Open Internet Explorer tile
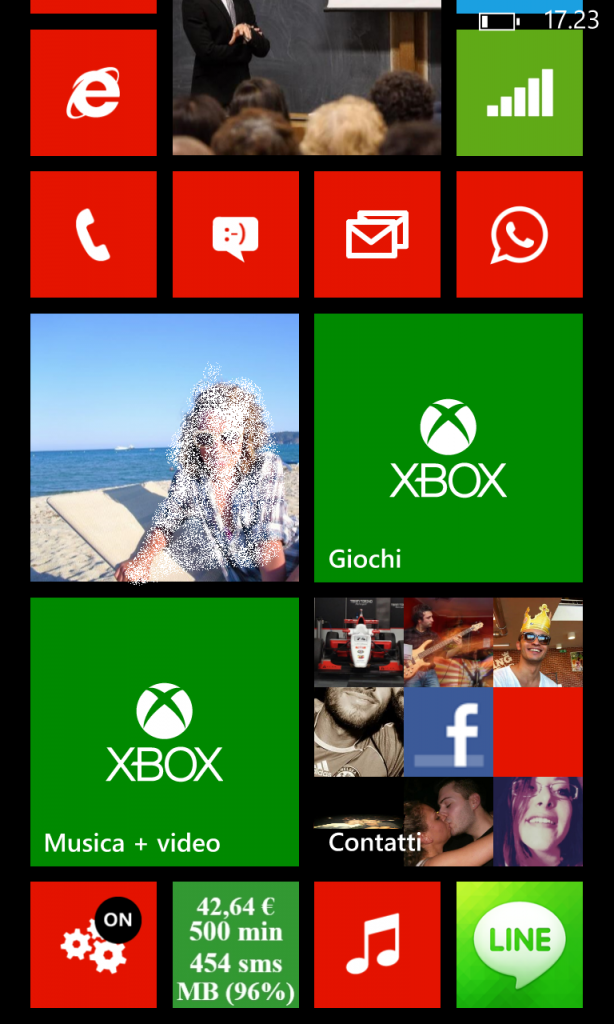Viewport: 614px width, 1024px height. (x=93, y=92)
